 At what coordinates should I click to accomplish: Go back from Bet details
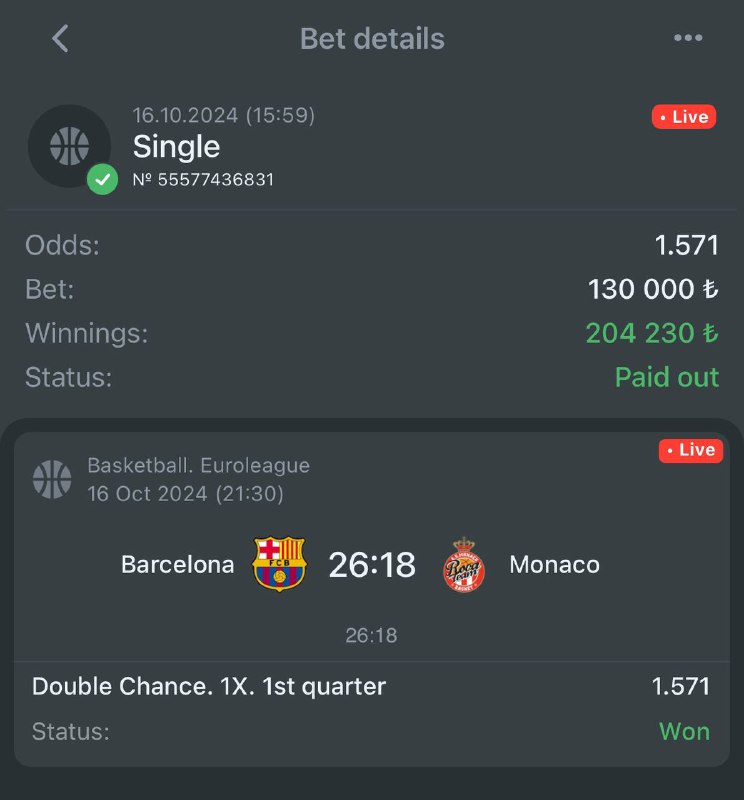click(60, 39)
